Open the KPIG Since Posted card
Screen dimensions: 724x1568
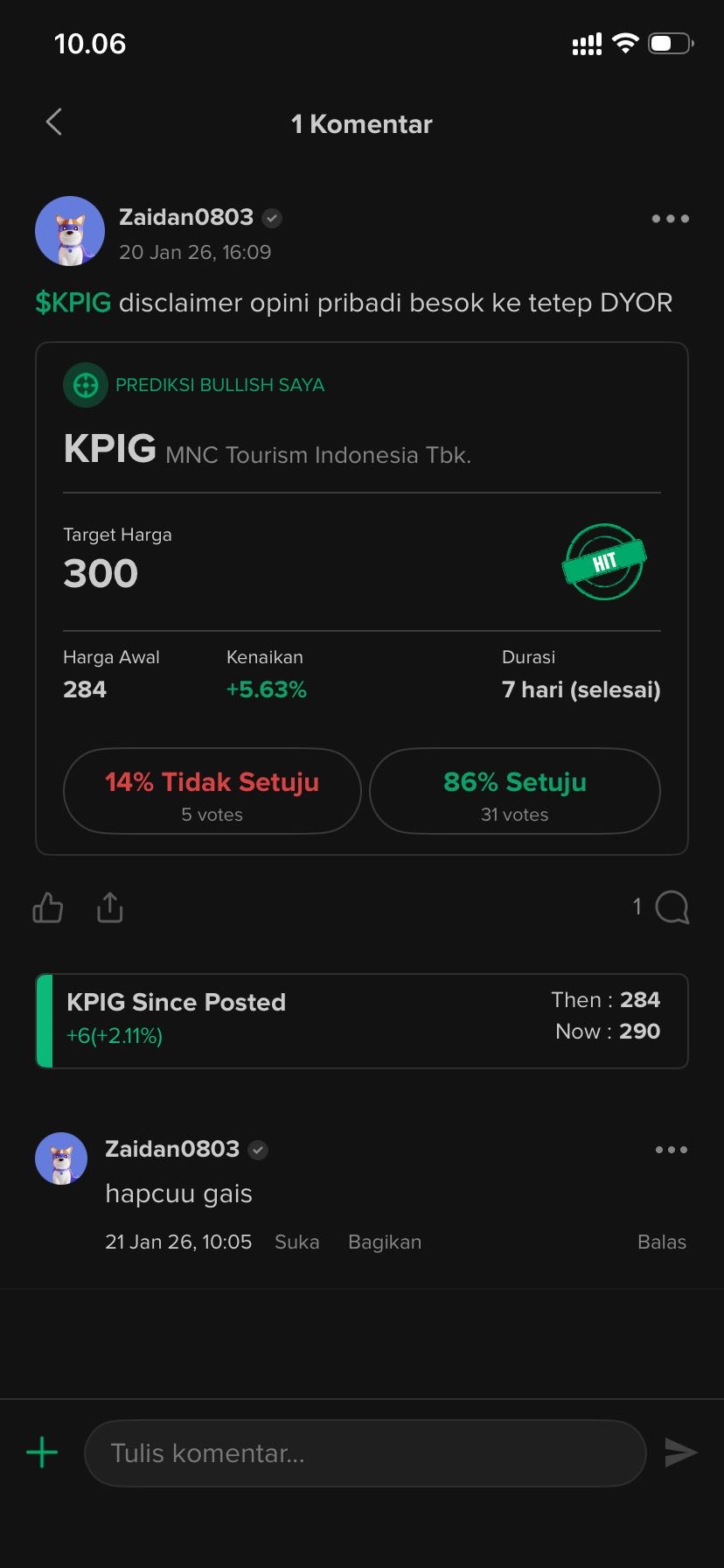[361, 1020]
